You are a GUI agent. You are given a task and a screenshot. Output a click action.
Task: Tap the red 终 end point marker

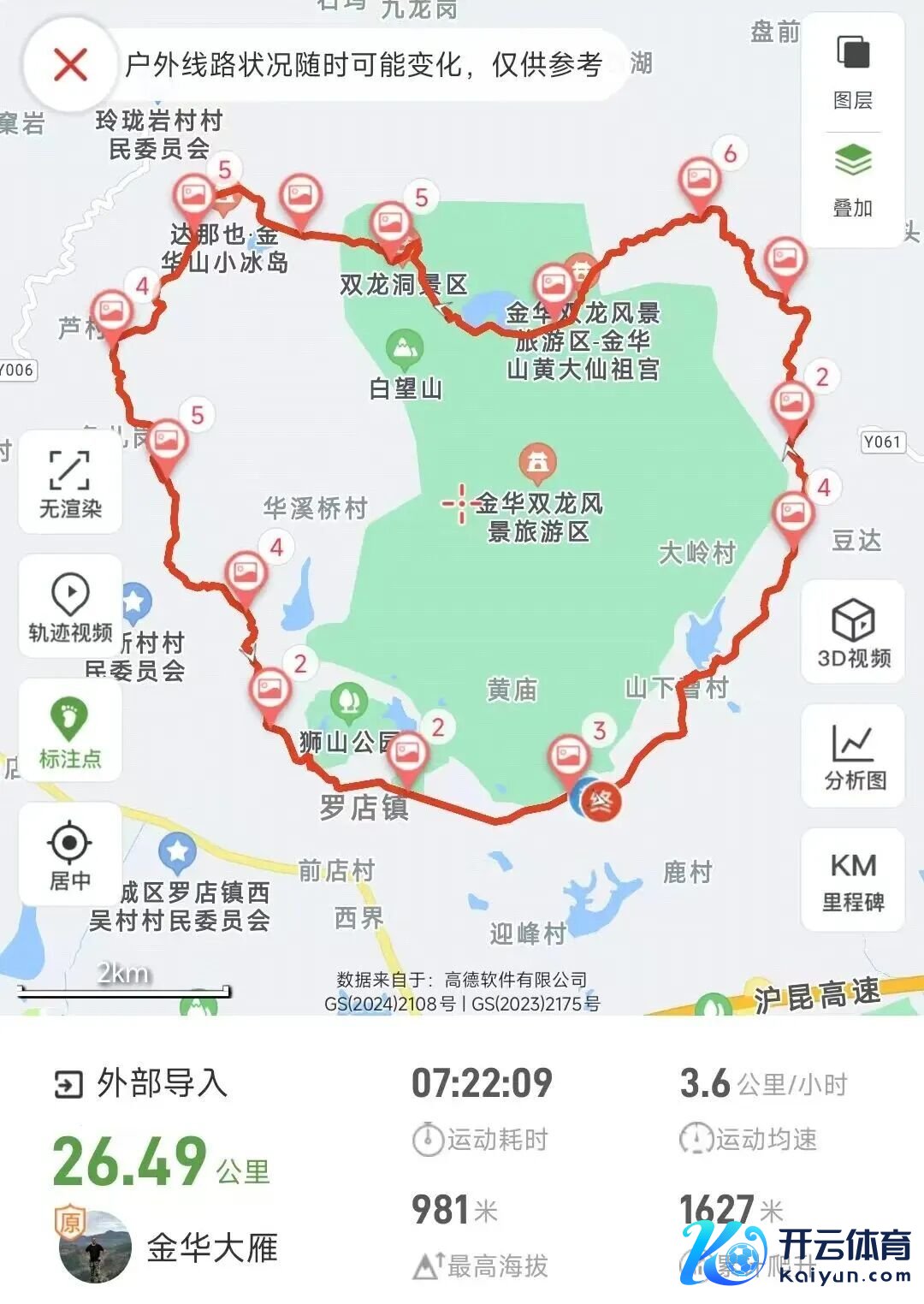[x=601, y=802]
